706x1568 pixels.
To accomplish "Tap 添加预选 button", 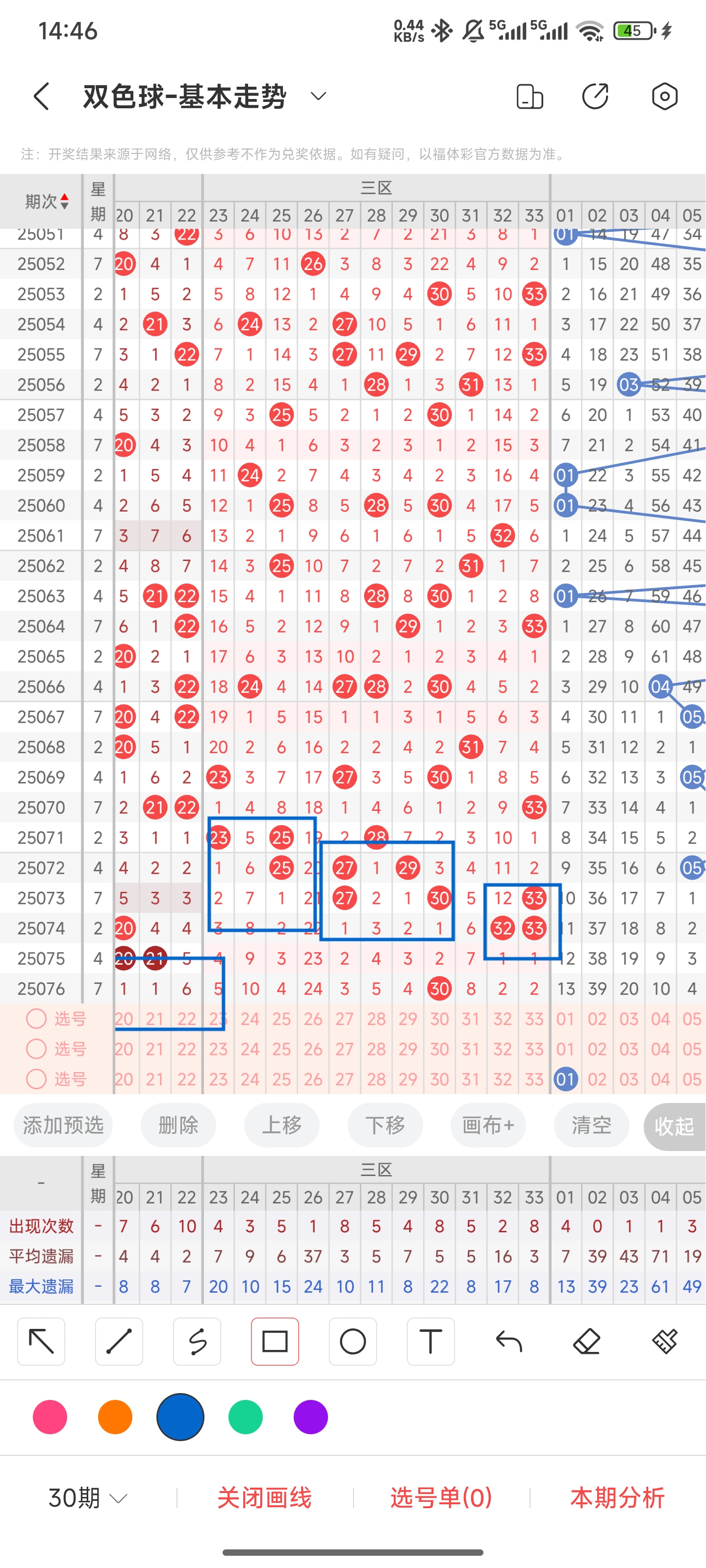I will (x=63, y=1125).
